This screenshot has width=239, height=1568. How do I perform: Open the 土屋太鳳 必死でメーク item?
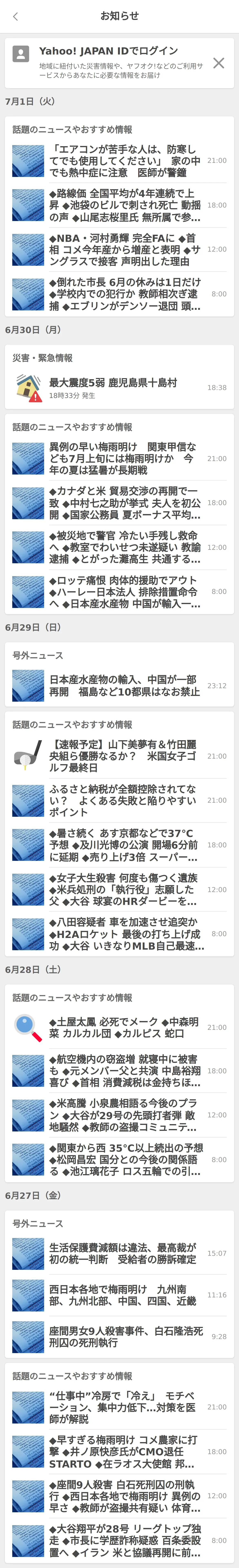(119, 1028)
